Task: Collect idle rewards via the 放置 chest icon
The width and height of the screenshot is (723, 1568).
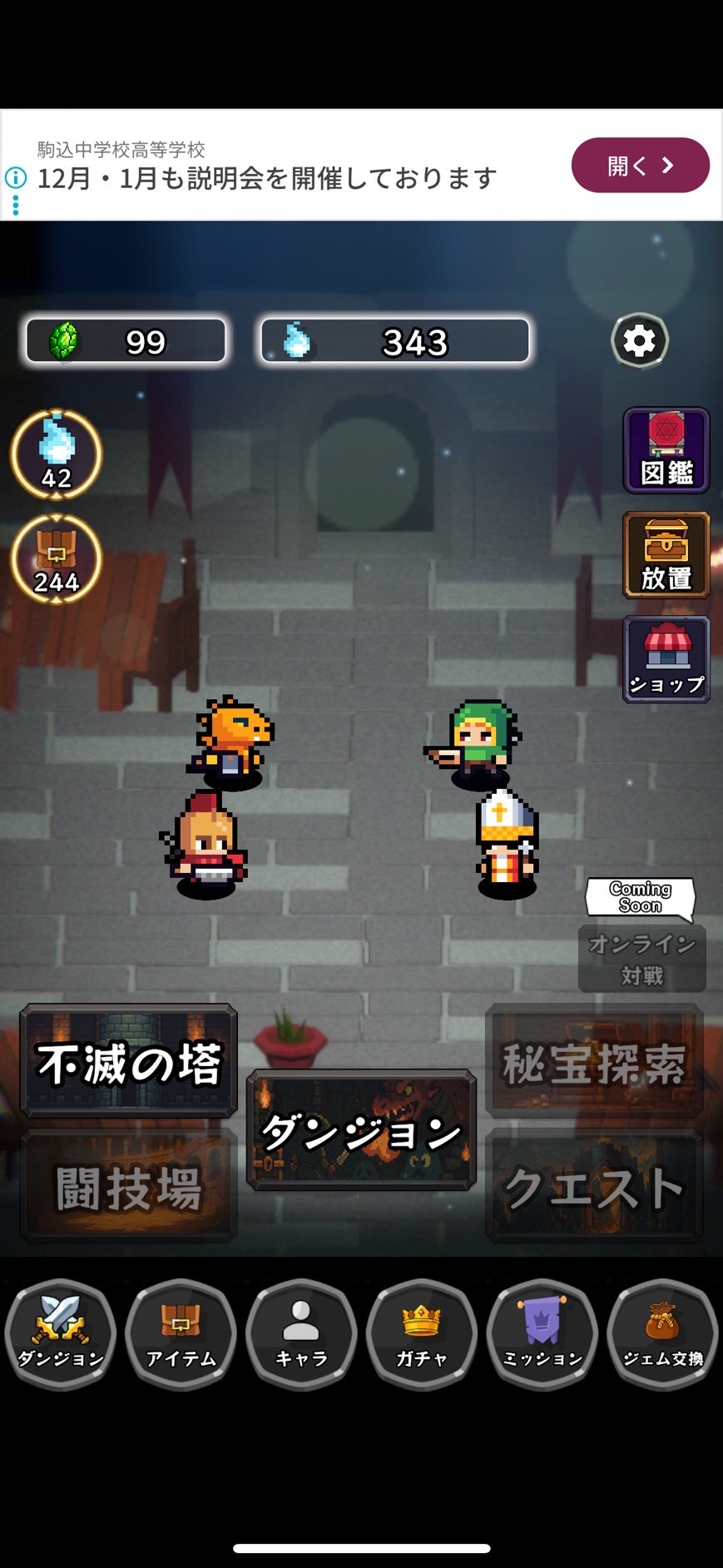Action: (666, 555)
